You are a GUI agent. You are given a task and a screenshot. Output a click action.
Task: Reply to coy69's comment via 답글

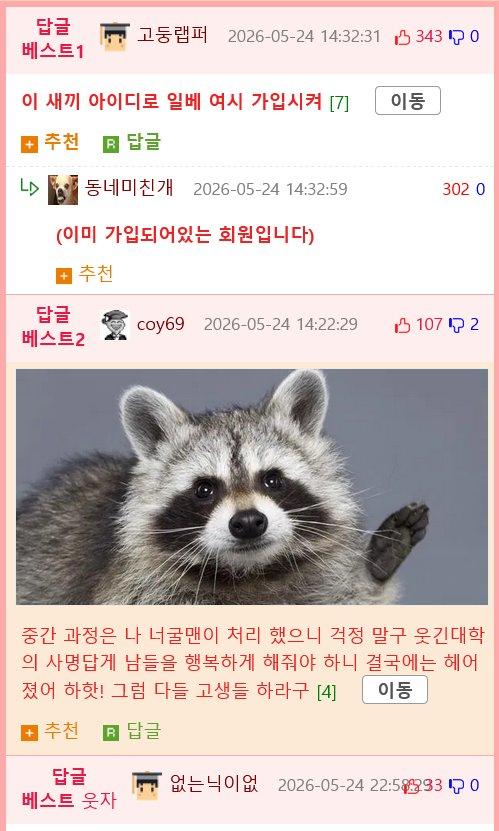point(132,731)
